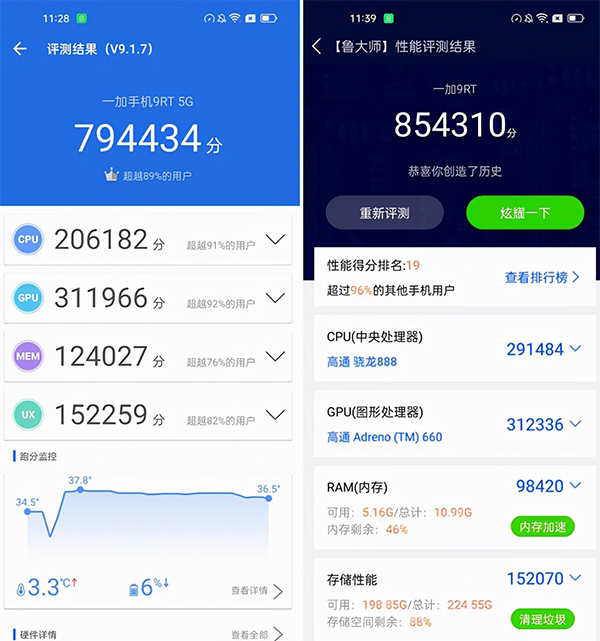
Task: Tap the 清理垃圾 button
Action: [544, 619]
